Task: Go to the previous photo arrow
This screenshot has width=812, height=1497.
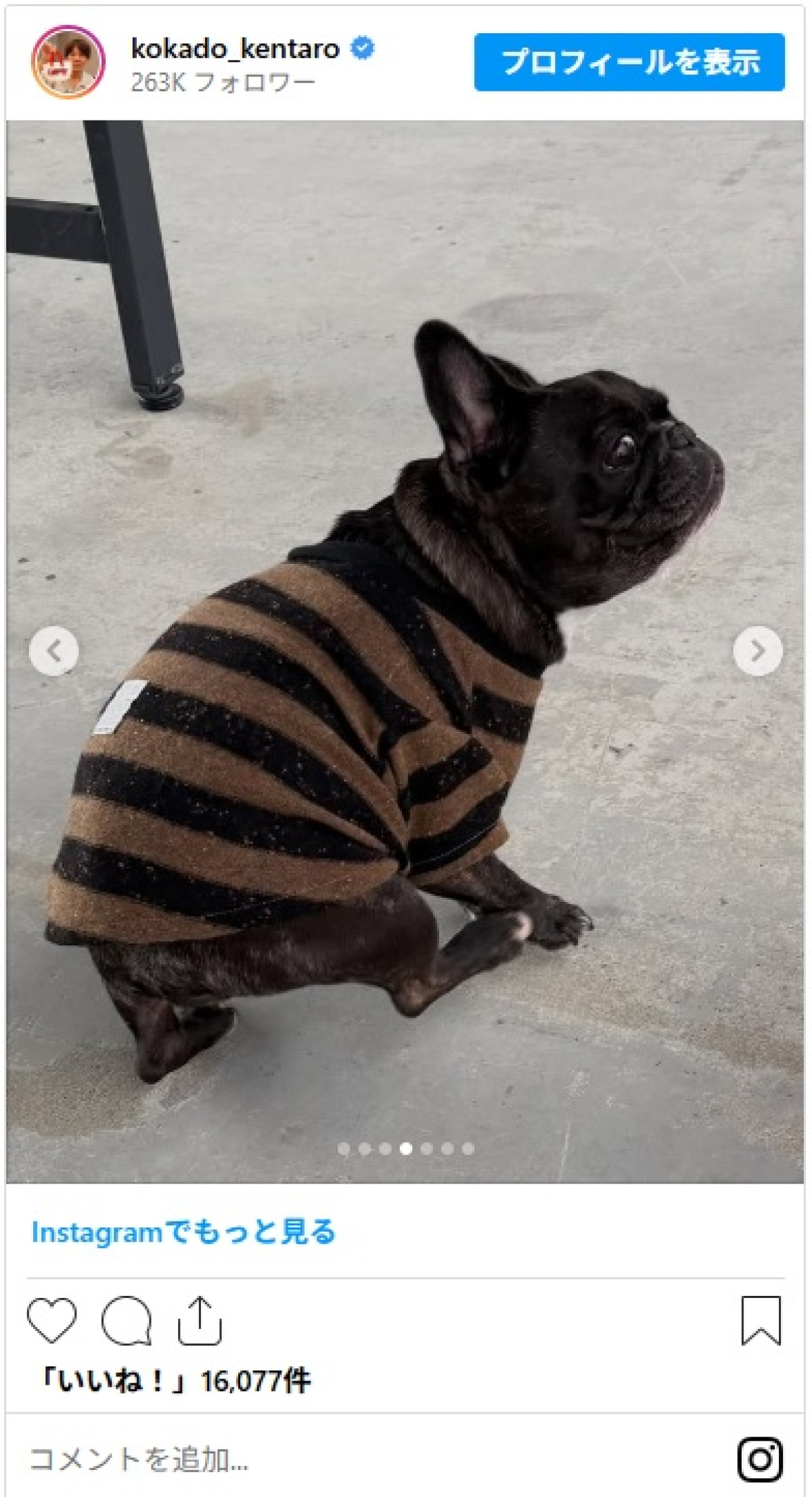Action: [x=54, y=651]
